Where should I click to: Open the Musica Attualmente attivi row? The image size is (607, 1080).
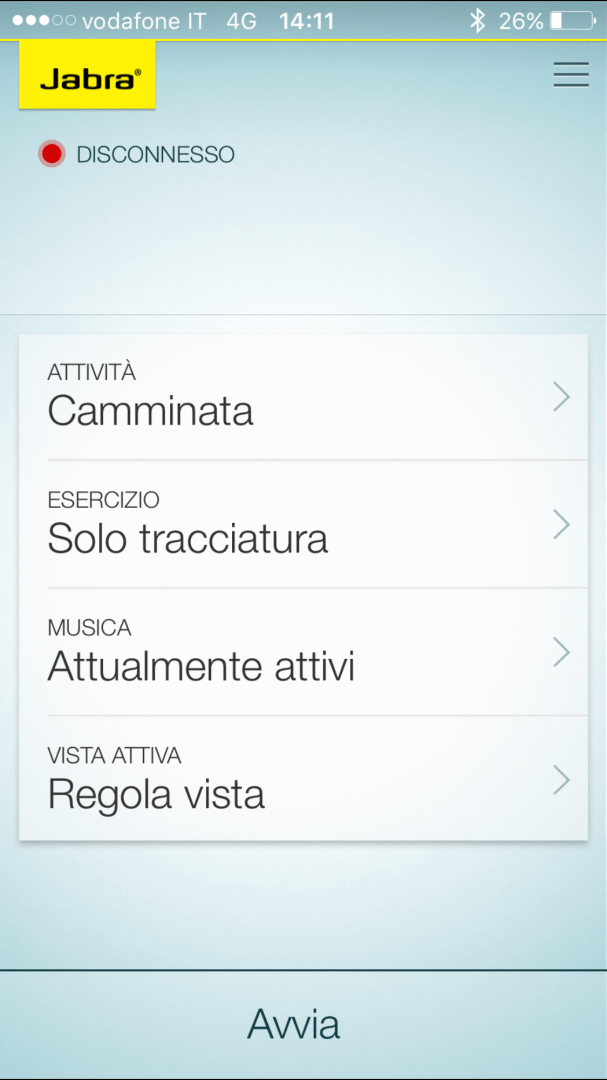click(x=303, y=653)
